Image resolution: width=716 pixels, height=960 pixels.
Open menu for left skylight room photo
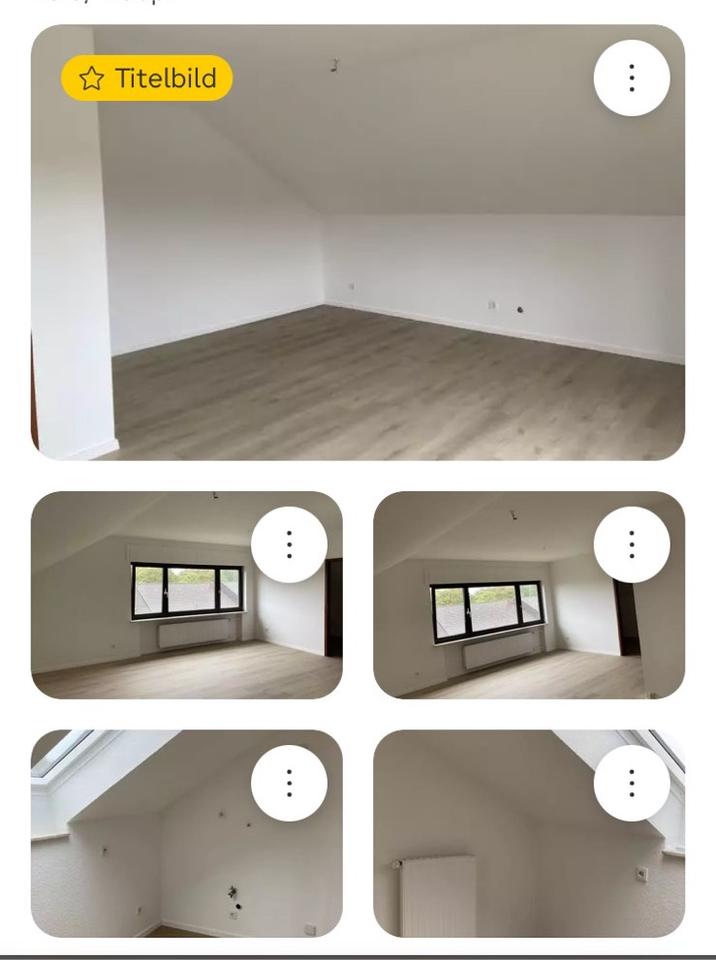[x=289, y=783]
